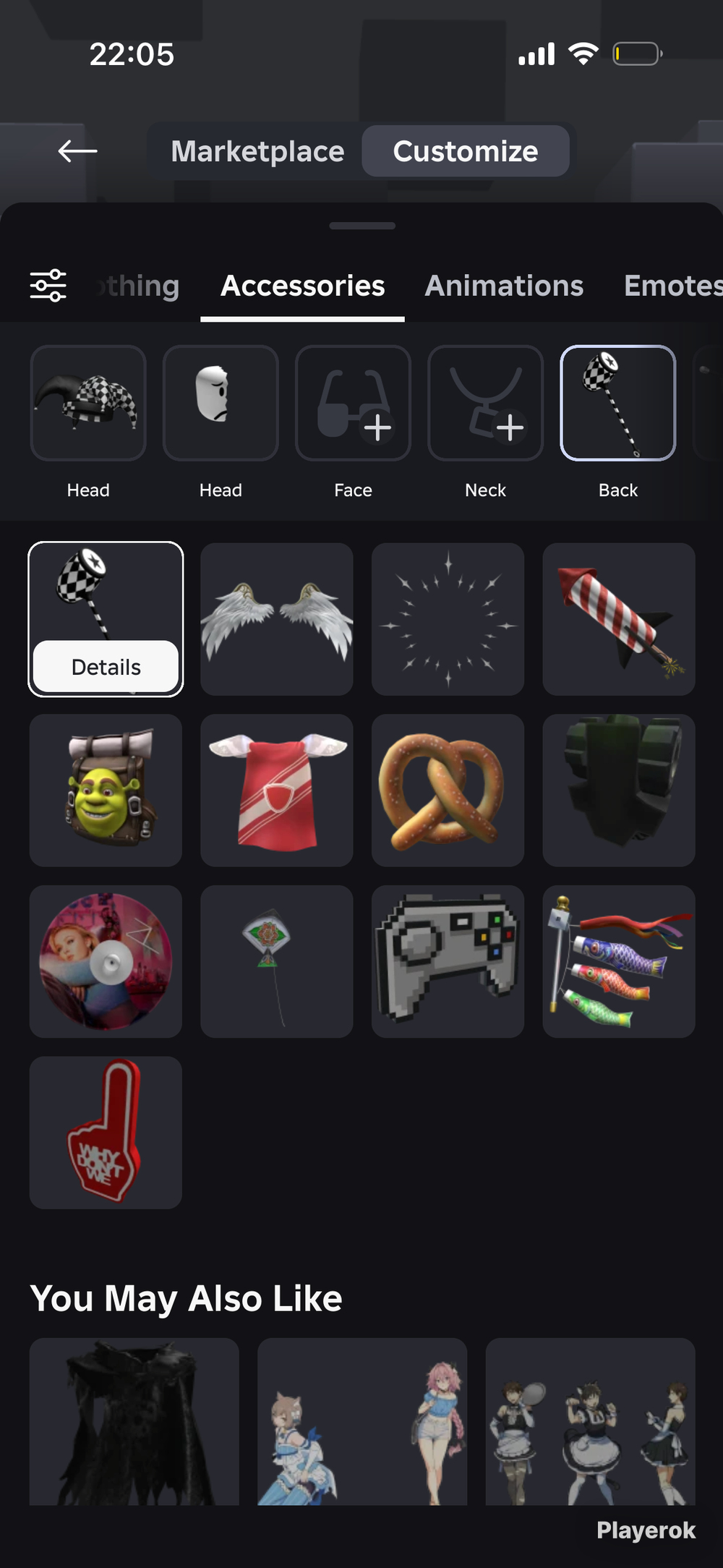
Task: Equip the koi fish windsock flags
Action: point(619,961)
